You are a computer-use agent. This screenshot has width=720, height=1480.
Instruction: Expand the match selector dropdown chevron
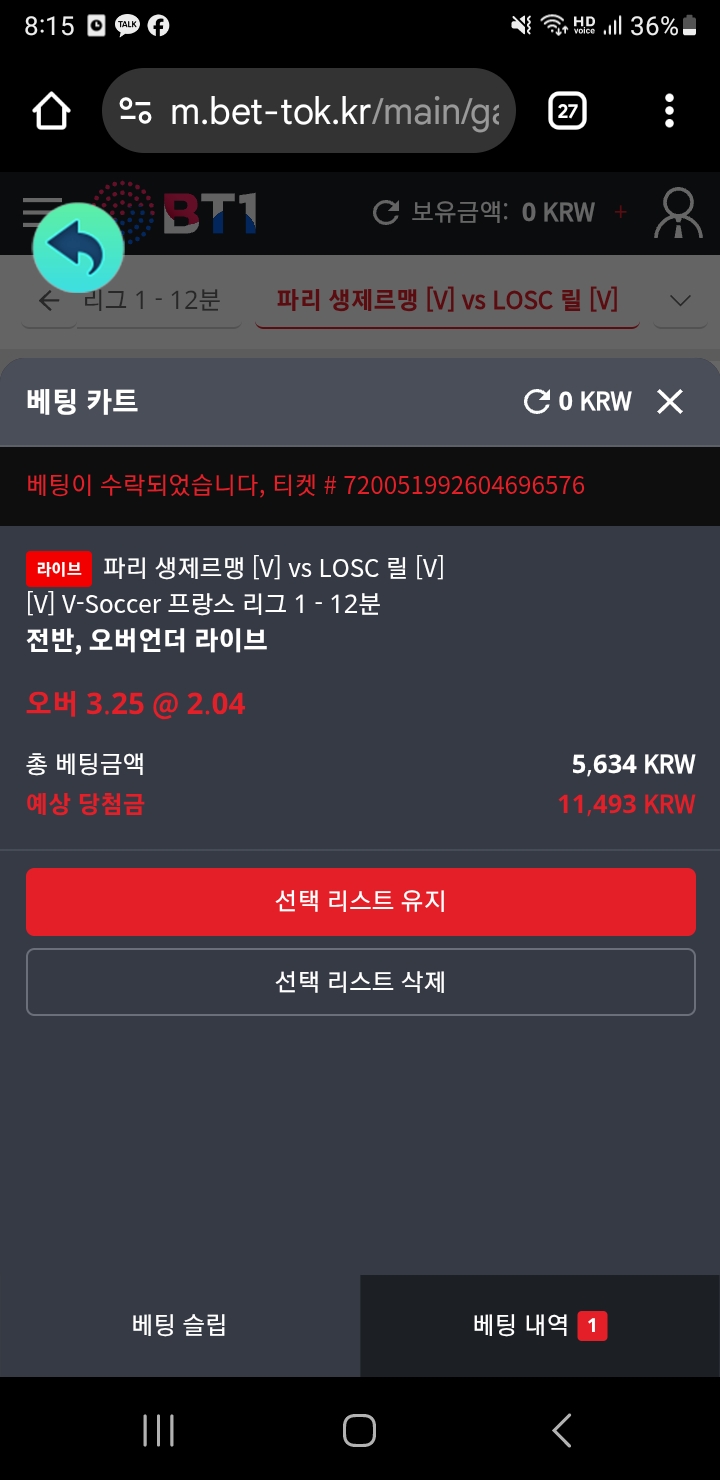click(x=680, y=300)
